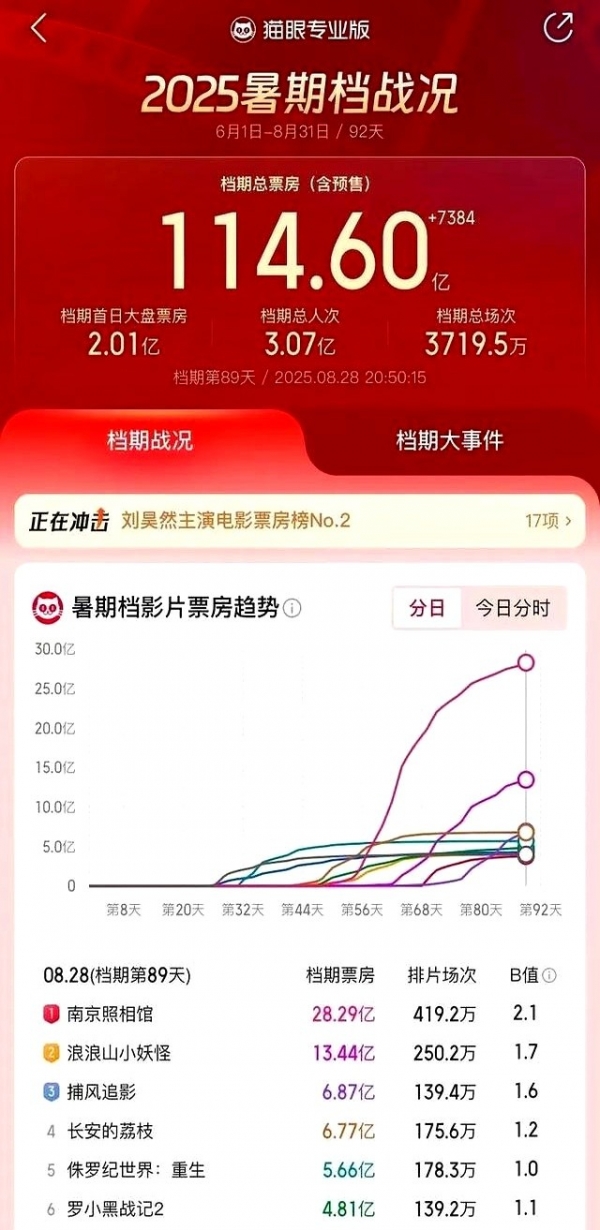Share this summer box office page
Image resolution: width=600 pixels, height=1230 pixels.
point(558,28)
